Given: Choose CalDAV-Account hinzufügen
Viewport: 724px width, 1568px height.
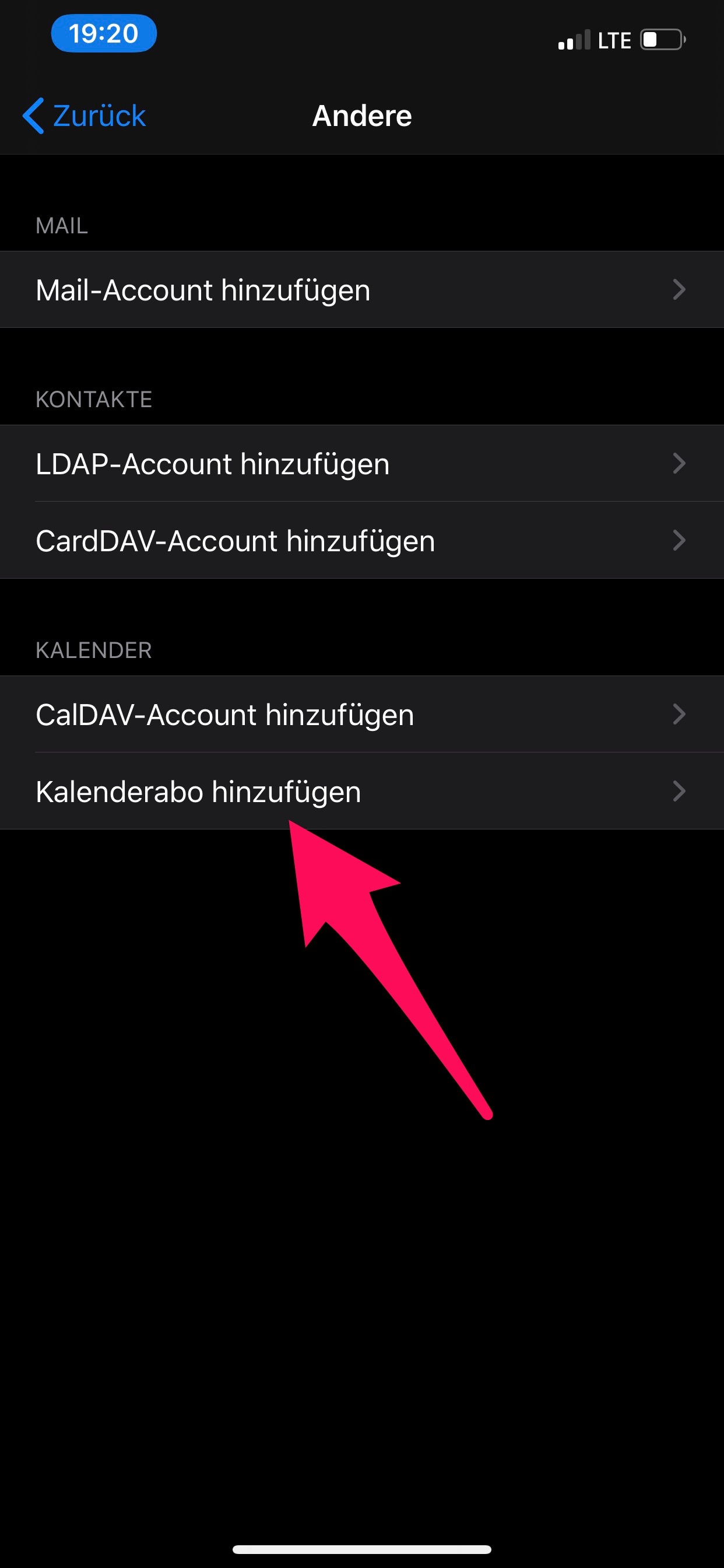Looking at the screenshot, I should [362, 715].
